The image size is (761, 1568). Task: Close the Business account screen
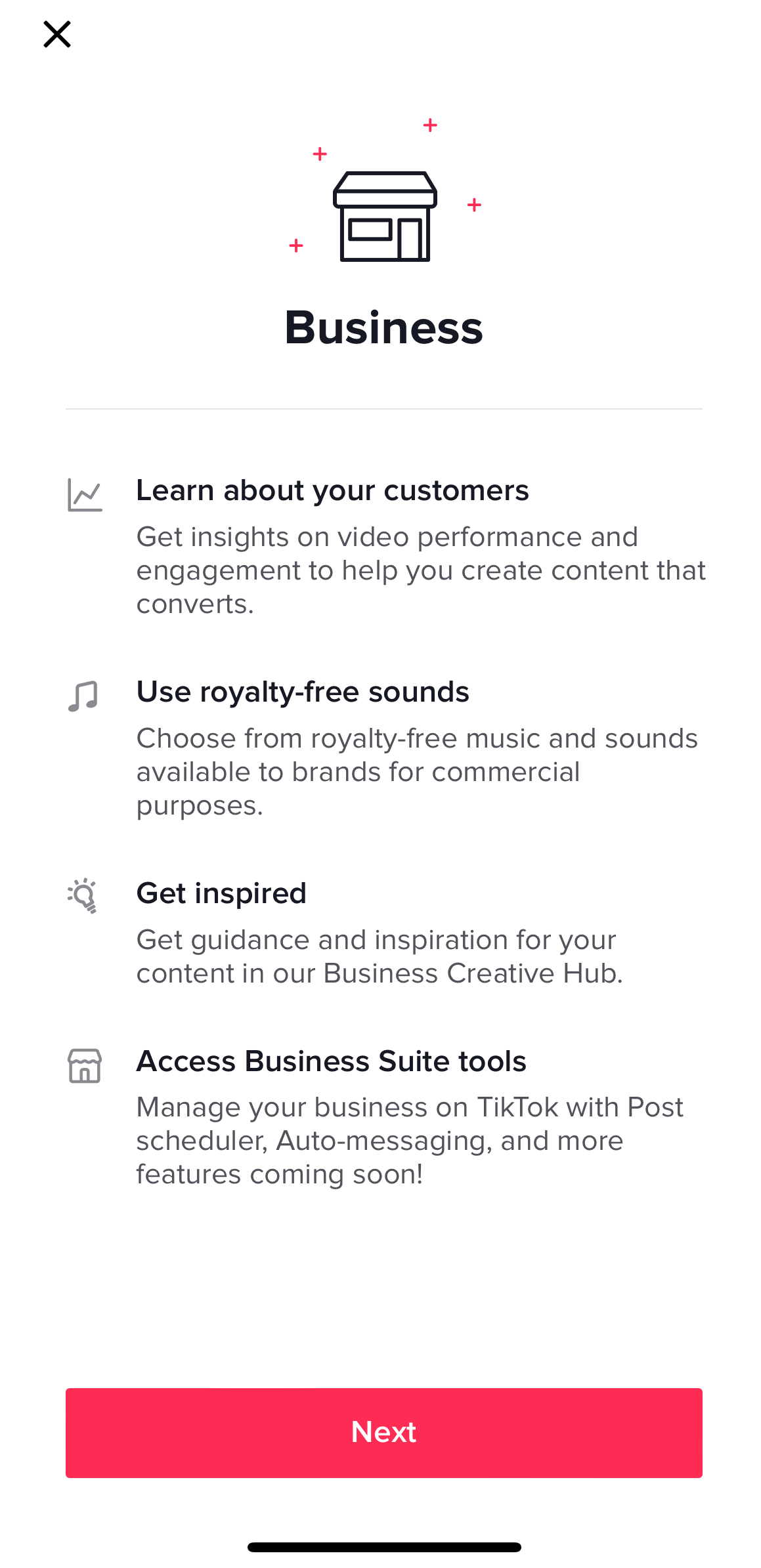(x=57, y=34)
